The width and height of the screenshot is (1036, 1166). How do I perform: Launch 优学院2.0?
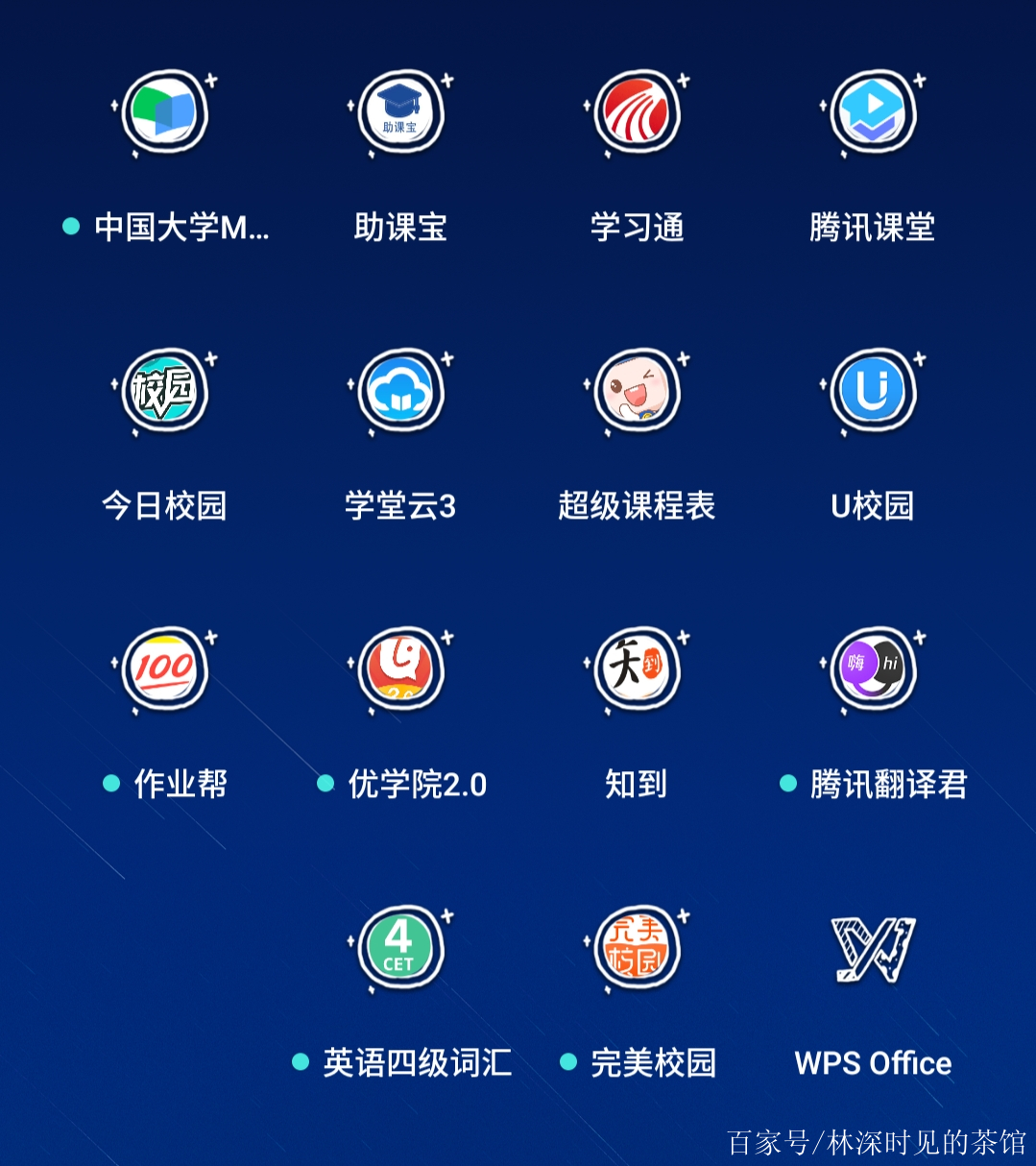pyautogui.click(x=400, y=670)
